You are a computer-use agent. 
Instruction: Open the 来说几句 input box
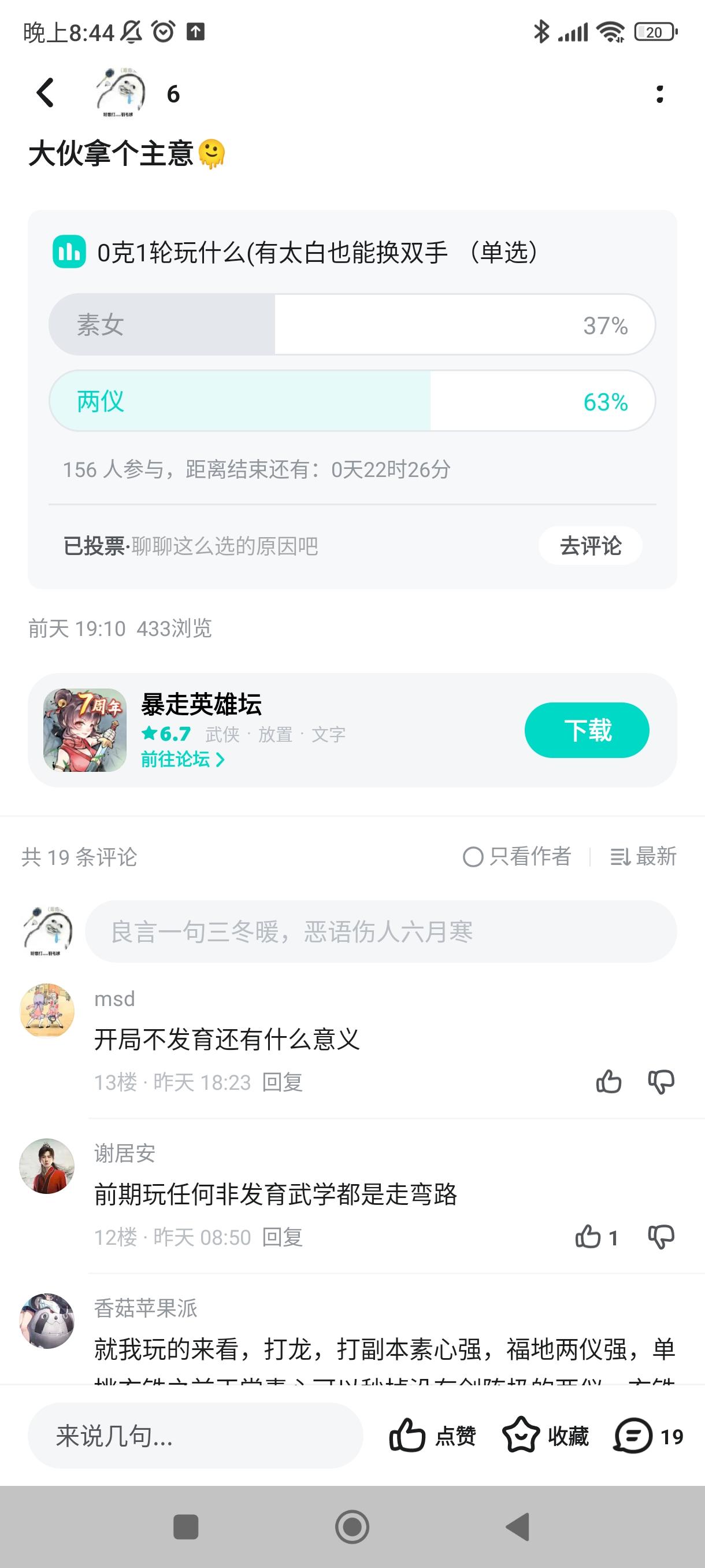[195, 1436]
